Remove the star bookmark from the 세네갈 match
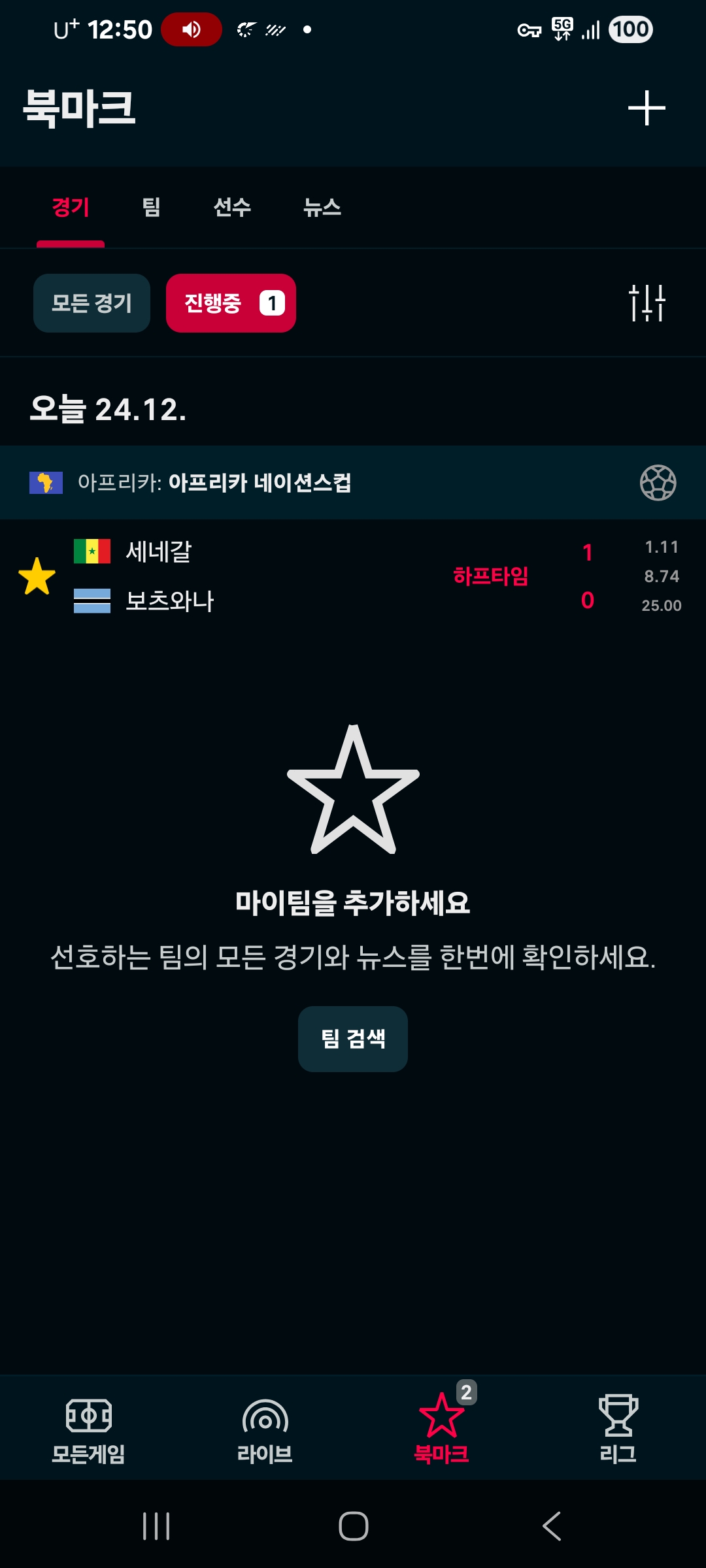 (x=37, y=576)
